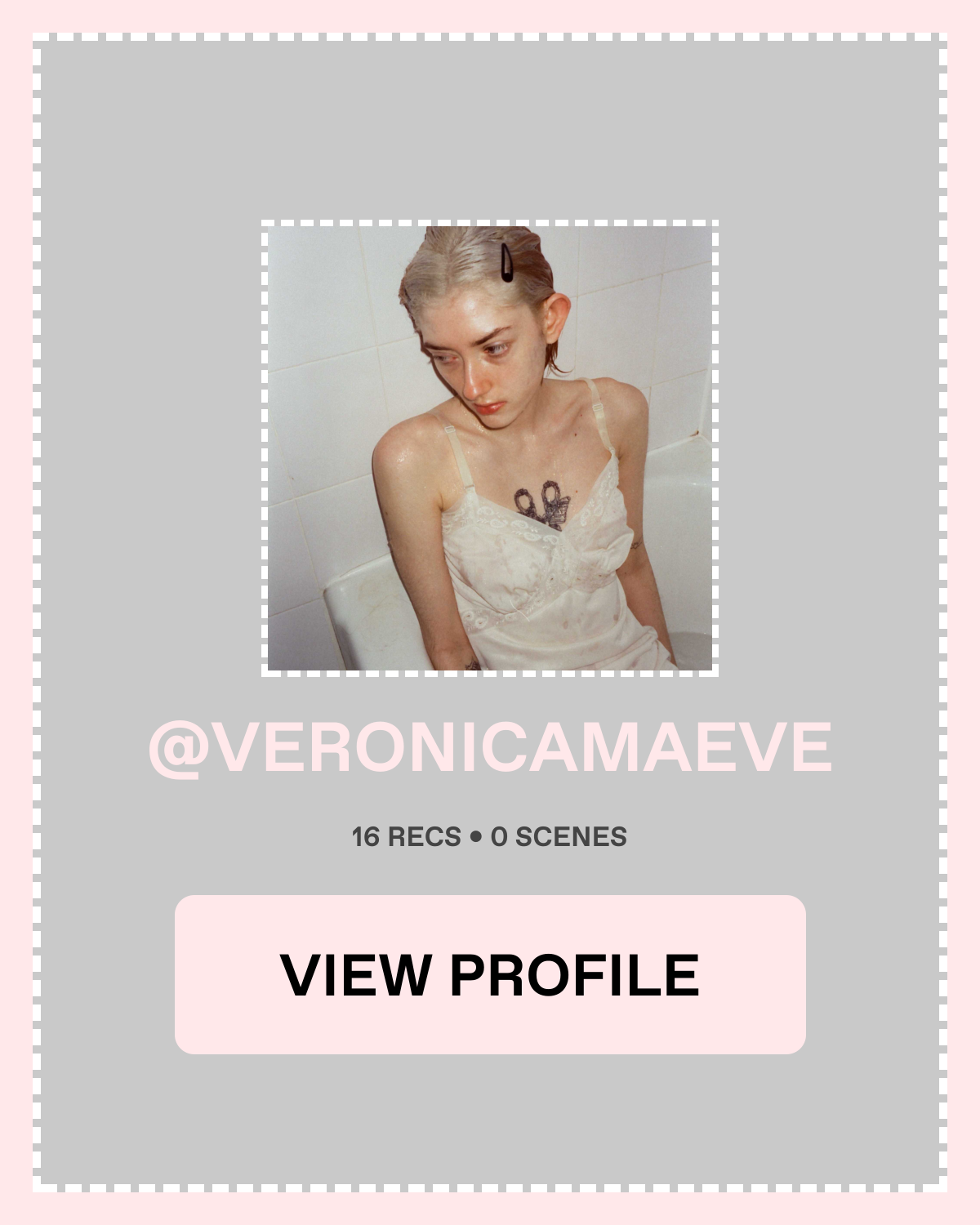The width and height of the screenshot is (980, 1225).
Task: Open @veronicamaeve's profile picture
Action: click(490, 448)
